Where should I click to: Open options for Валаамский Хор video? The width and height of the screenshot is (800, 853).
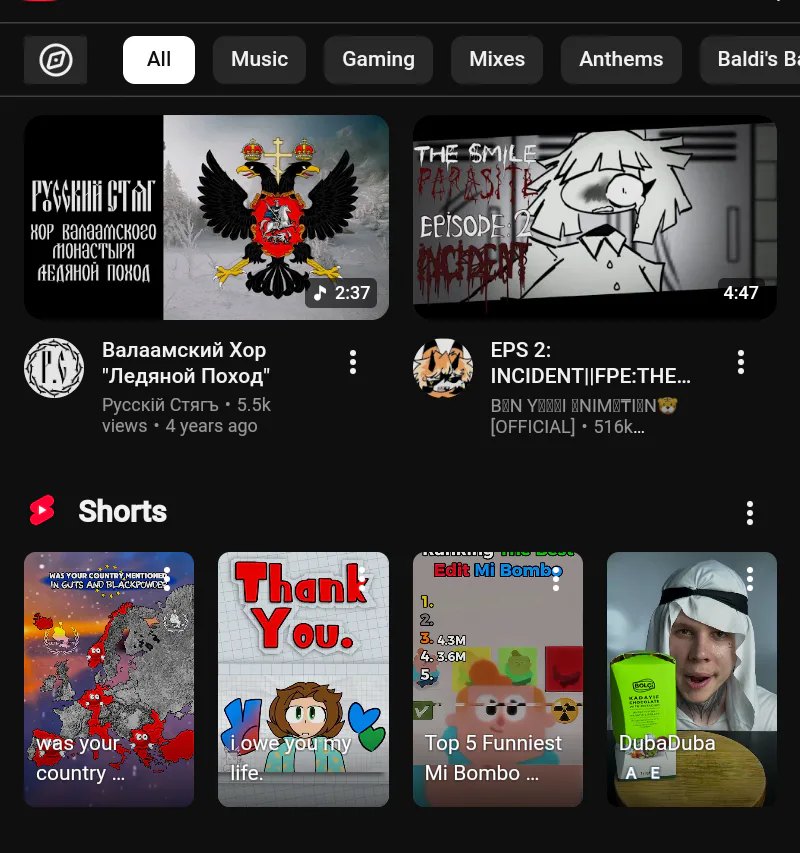pyautogui.click(x=353, y=362)
